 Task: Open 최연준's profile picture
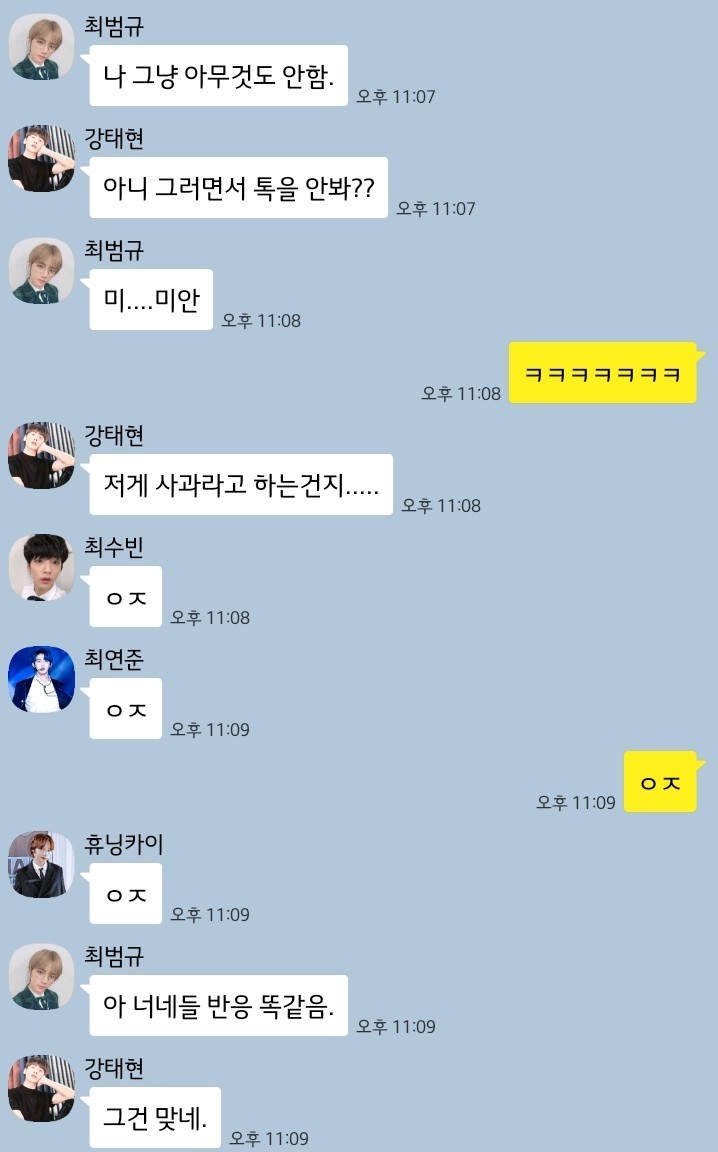(x=41, y=679)
